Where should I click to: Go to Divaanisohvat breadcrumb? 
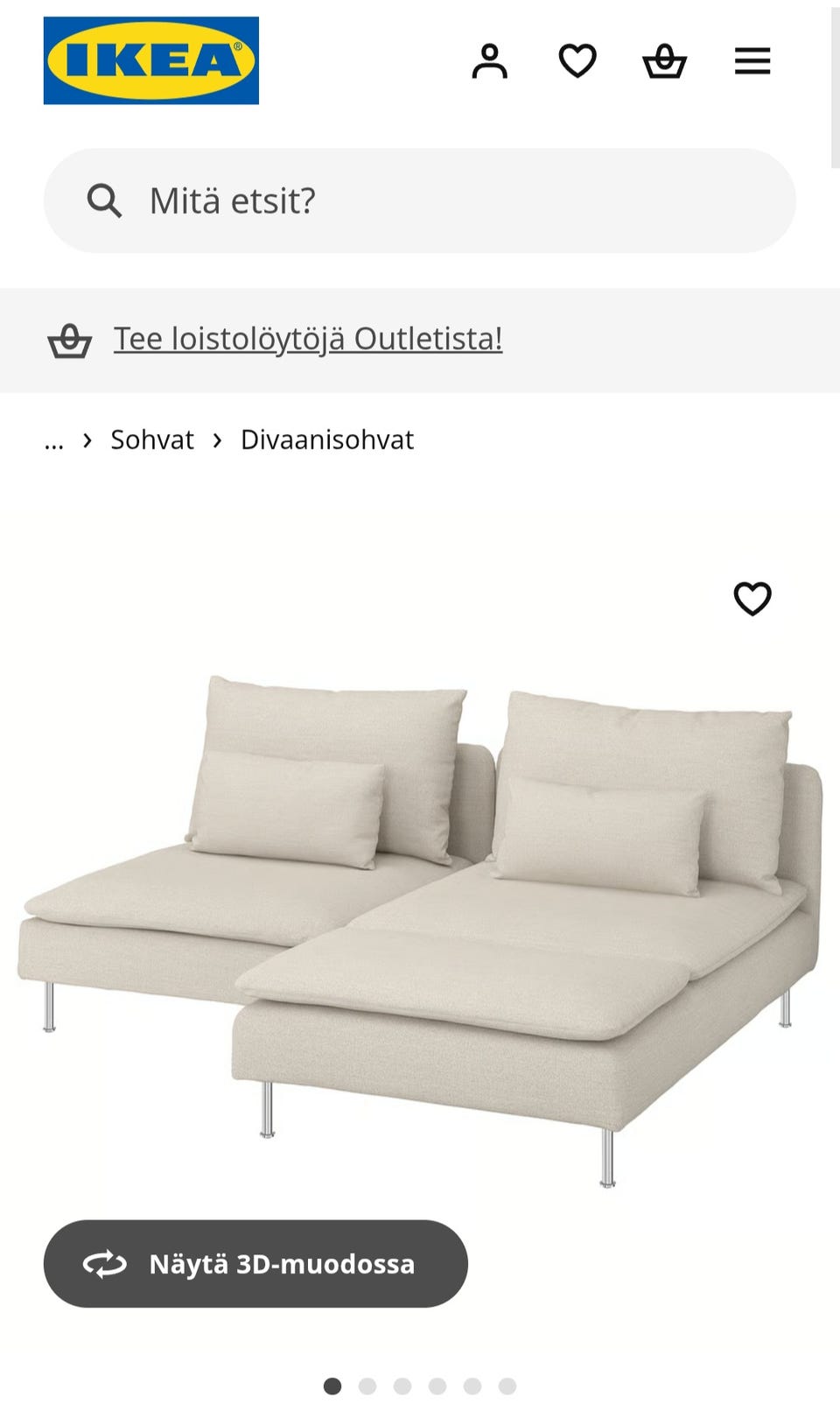327,439
